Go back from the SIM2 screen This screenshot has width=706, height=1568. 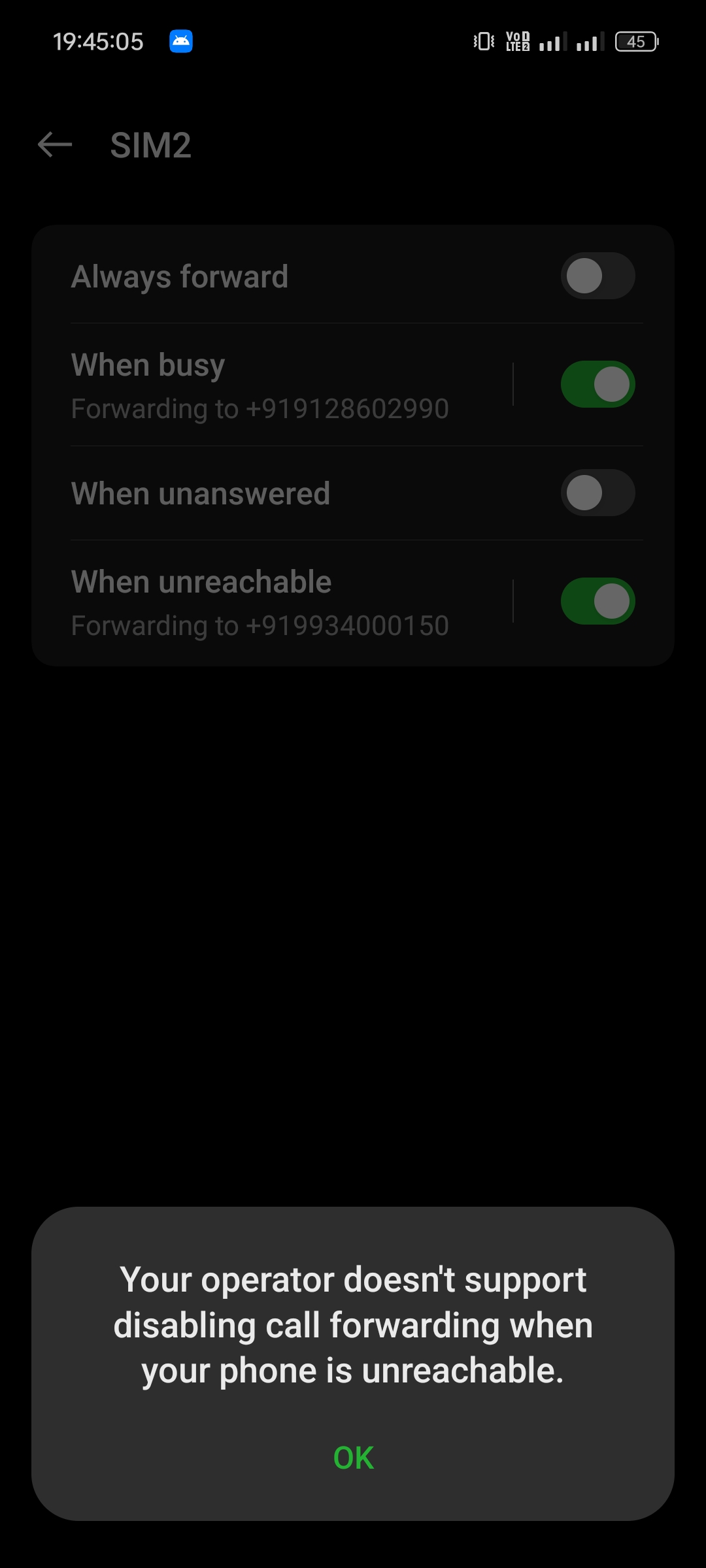(55, 144)
